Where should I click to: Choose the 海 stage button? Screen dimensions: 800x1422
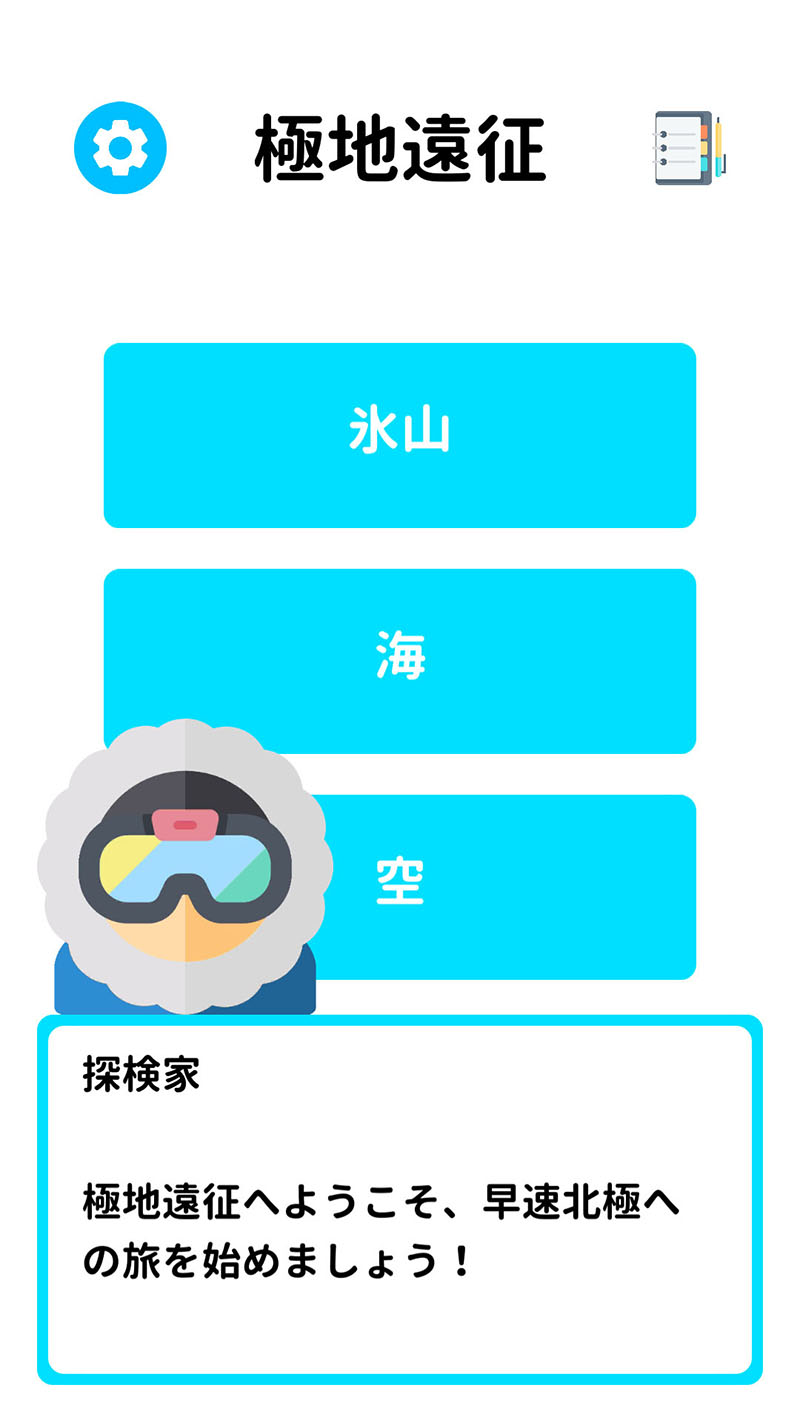(400, 661)
